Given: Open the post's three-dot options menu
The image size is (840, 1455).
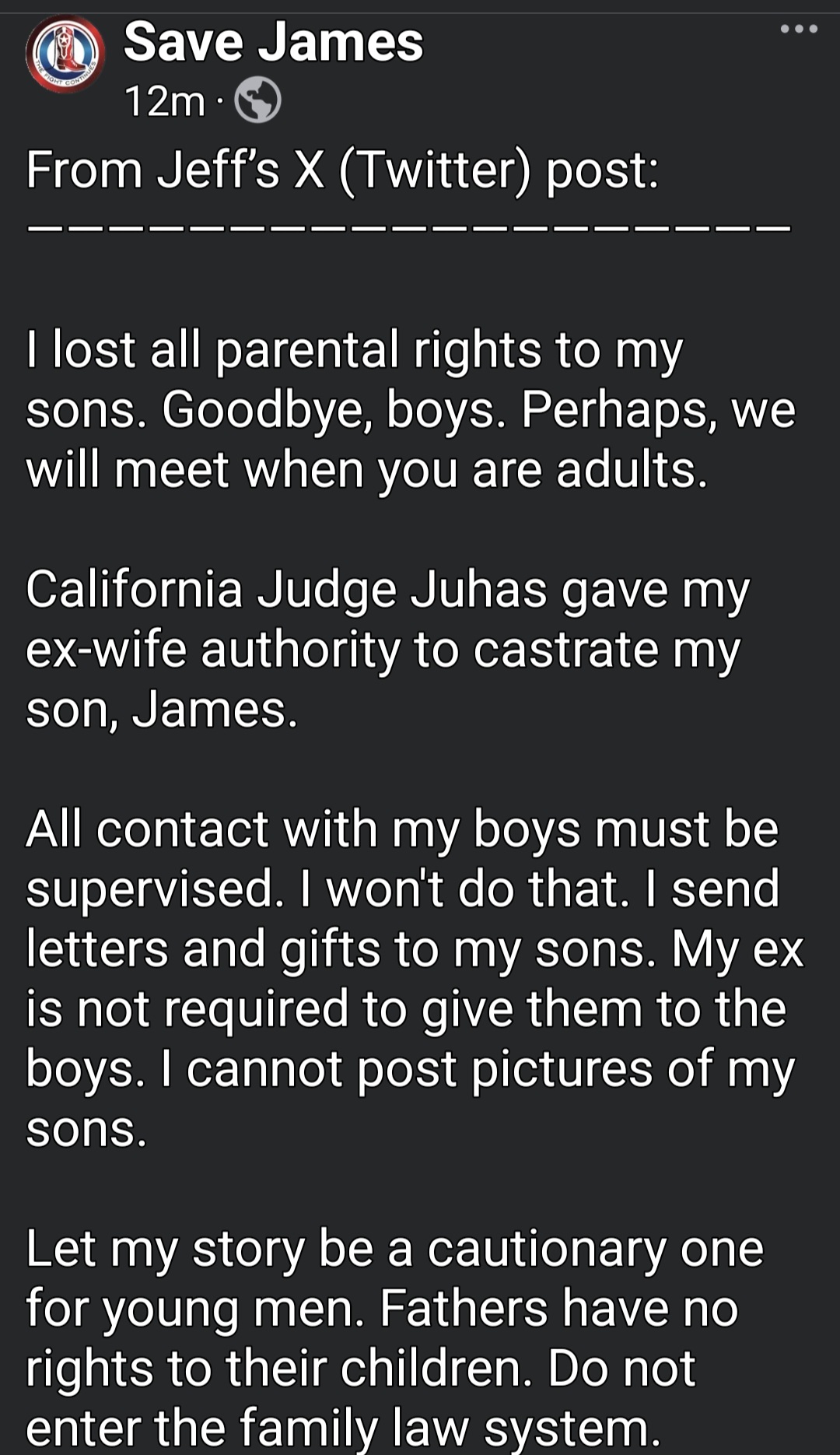Looking at the screenshot, I should pos(799,29).
